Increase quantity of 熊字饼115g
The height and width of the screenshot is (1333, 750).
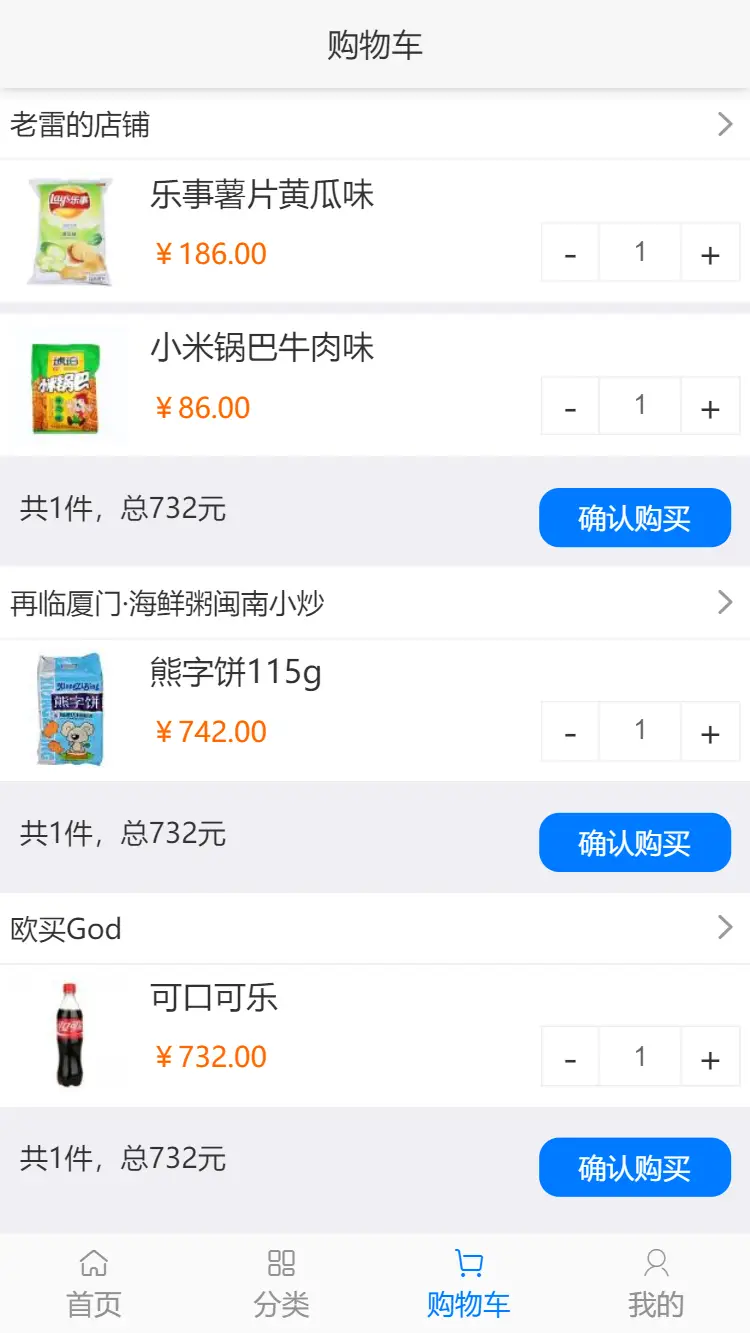click(x=710, y=731)
